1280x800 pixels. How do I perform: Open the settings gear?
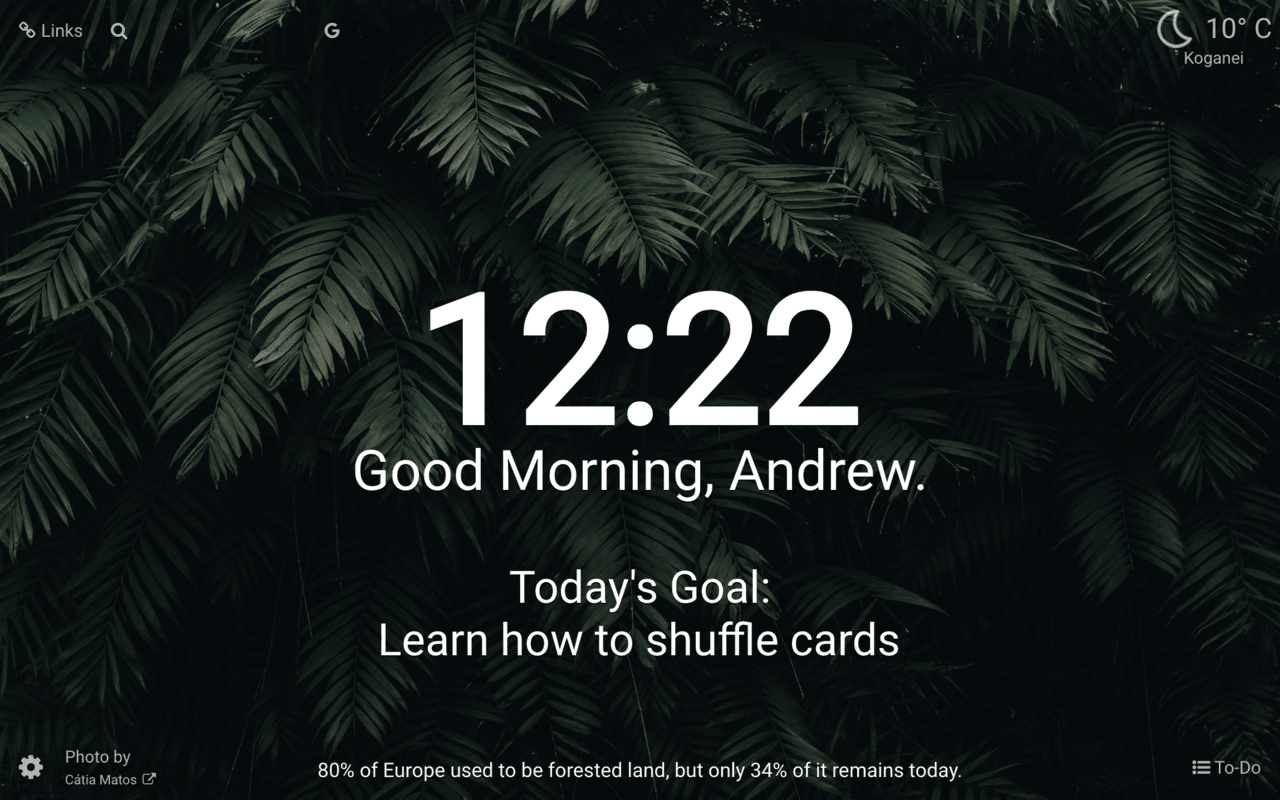click(31, 767)
